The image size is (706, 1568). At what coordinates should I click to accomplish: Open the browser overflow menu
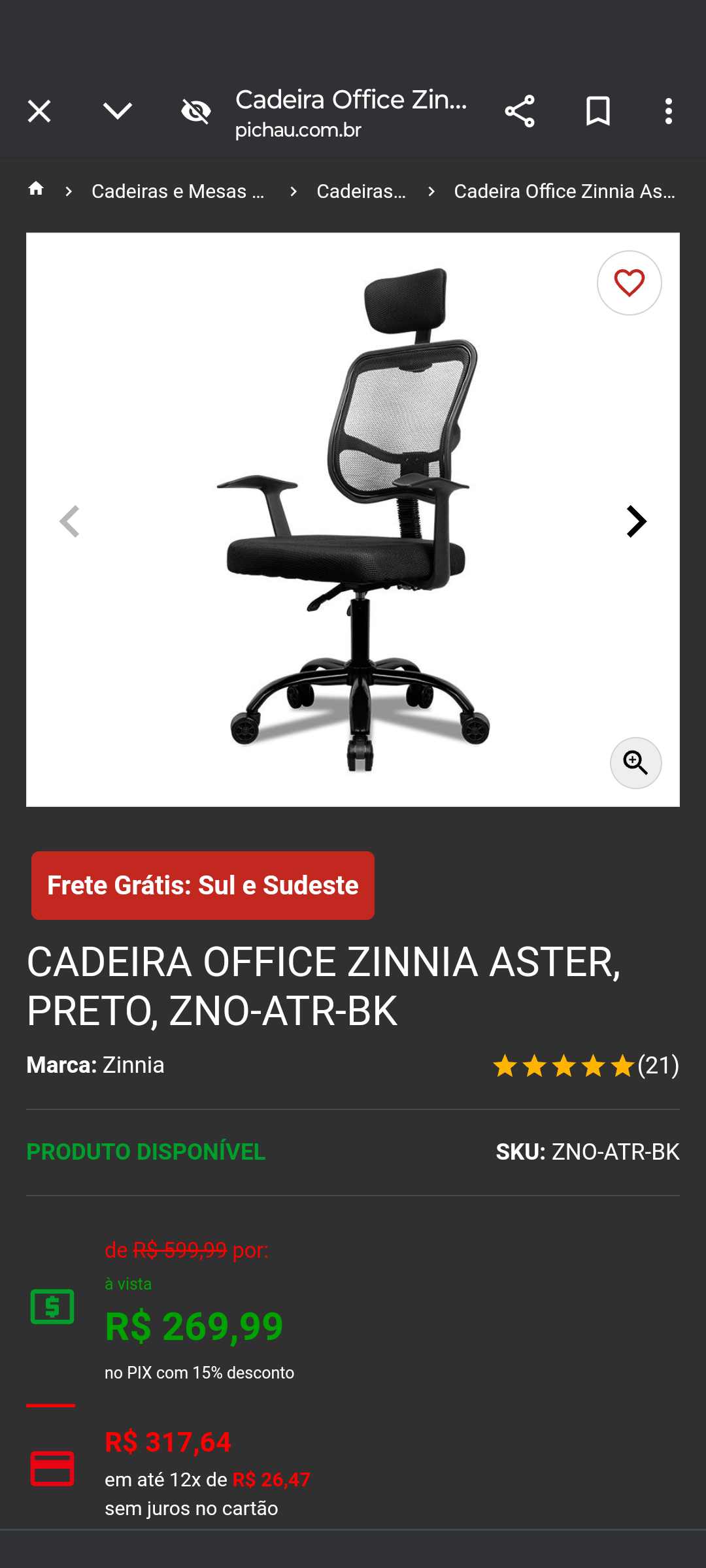[668, 111]
